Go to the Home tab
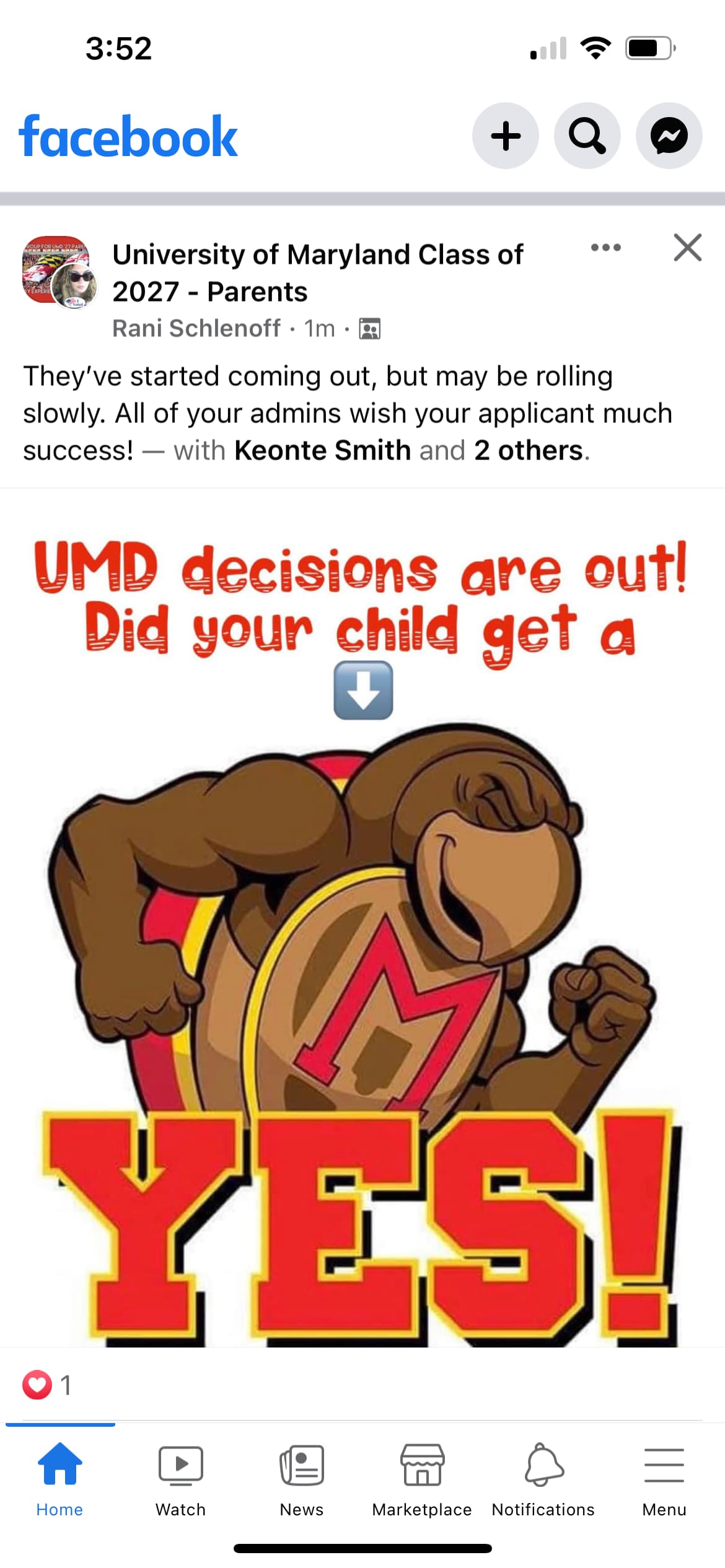 (x=59, y=1479)
